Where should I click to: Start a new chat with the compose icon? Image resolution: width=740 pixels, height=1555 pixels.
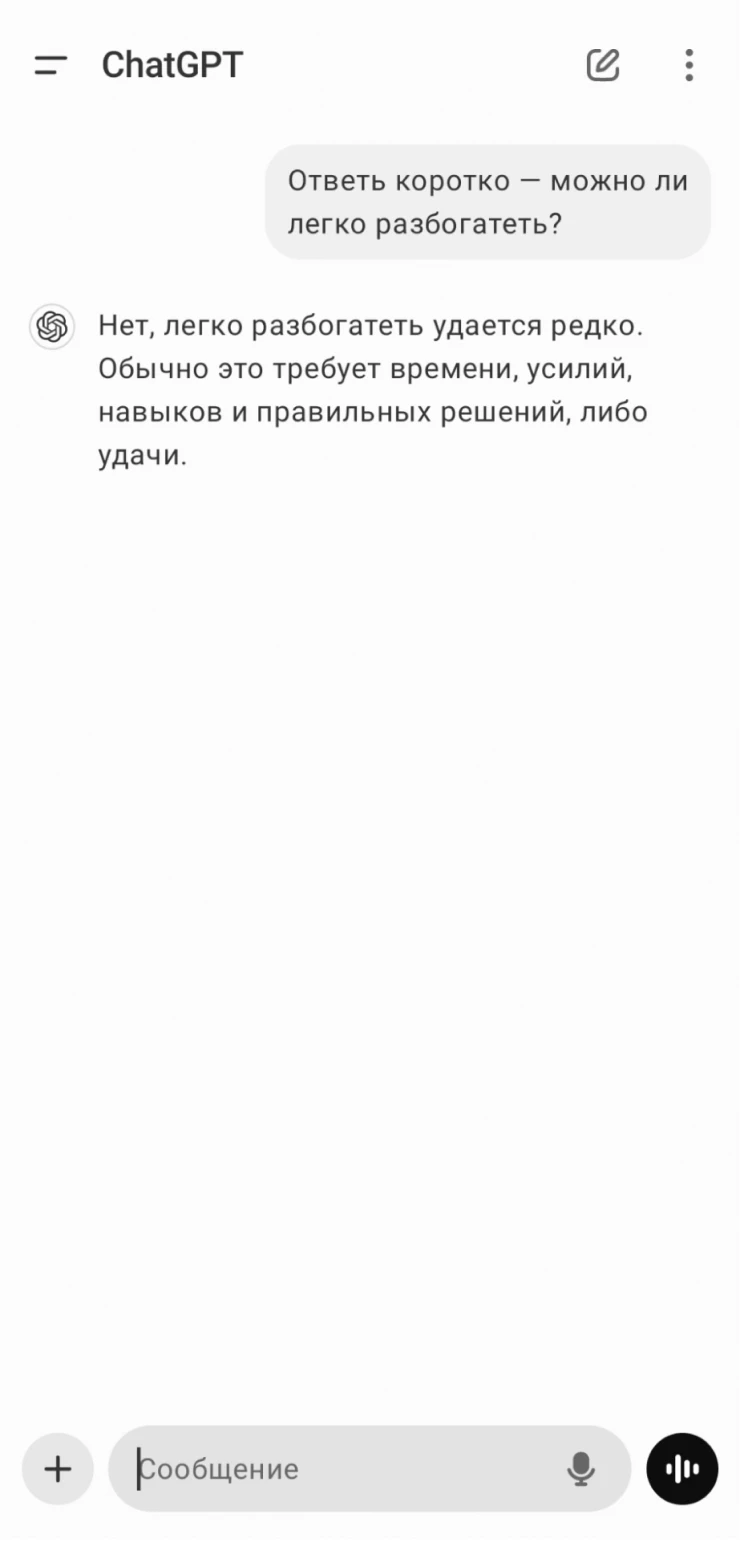point(603,65)
